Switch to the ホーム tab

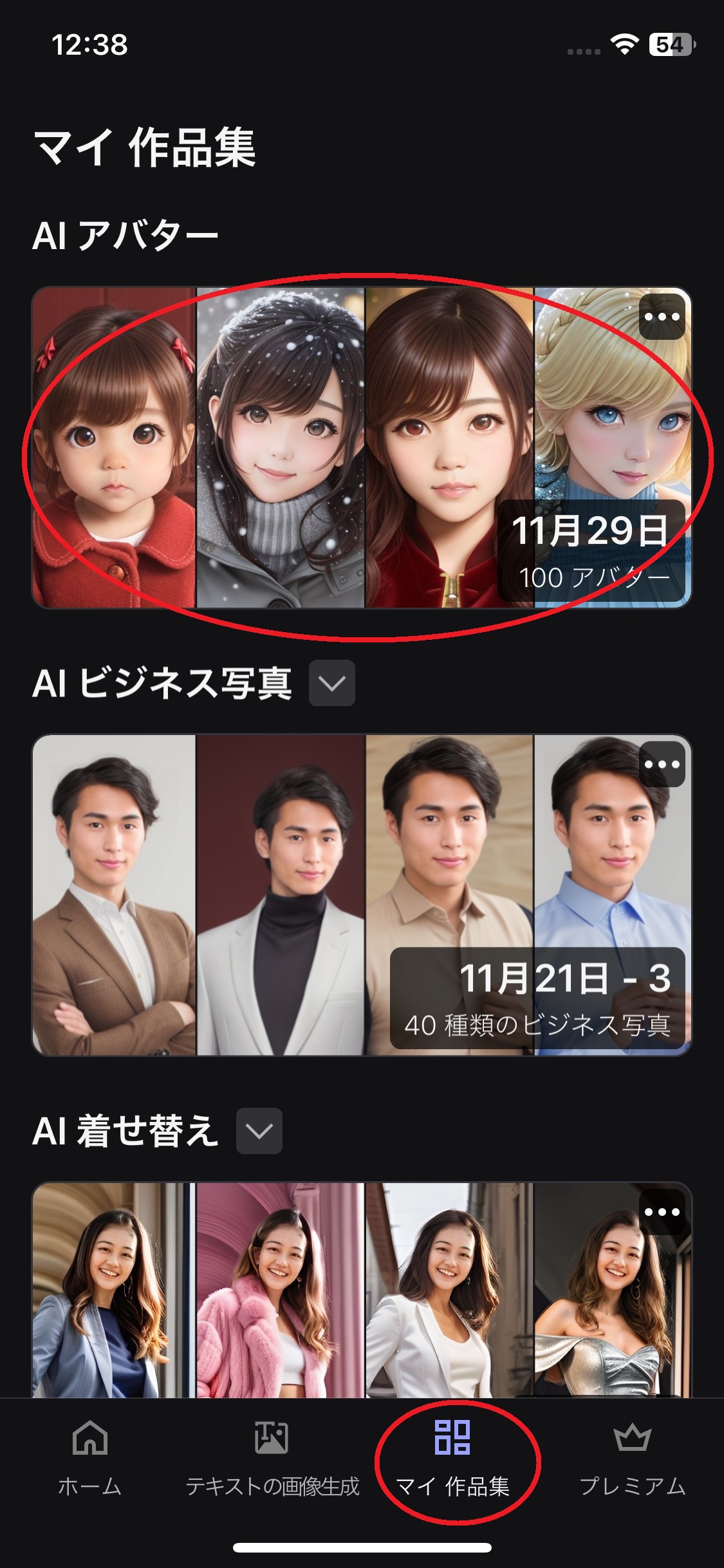[x=90, y=1458]
